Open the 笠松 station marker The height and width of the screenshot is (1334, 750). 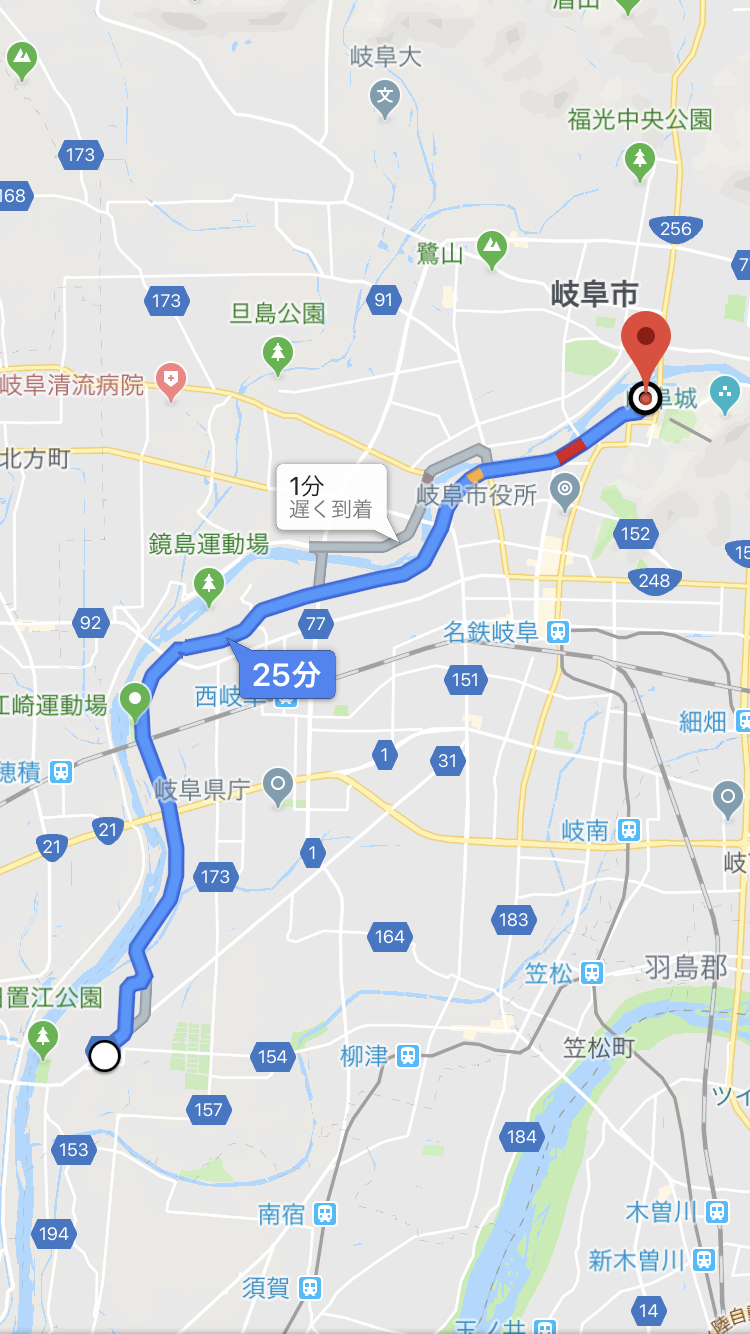pyautogui.click(x=592, y=972)
